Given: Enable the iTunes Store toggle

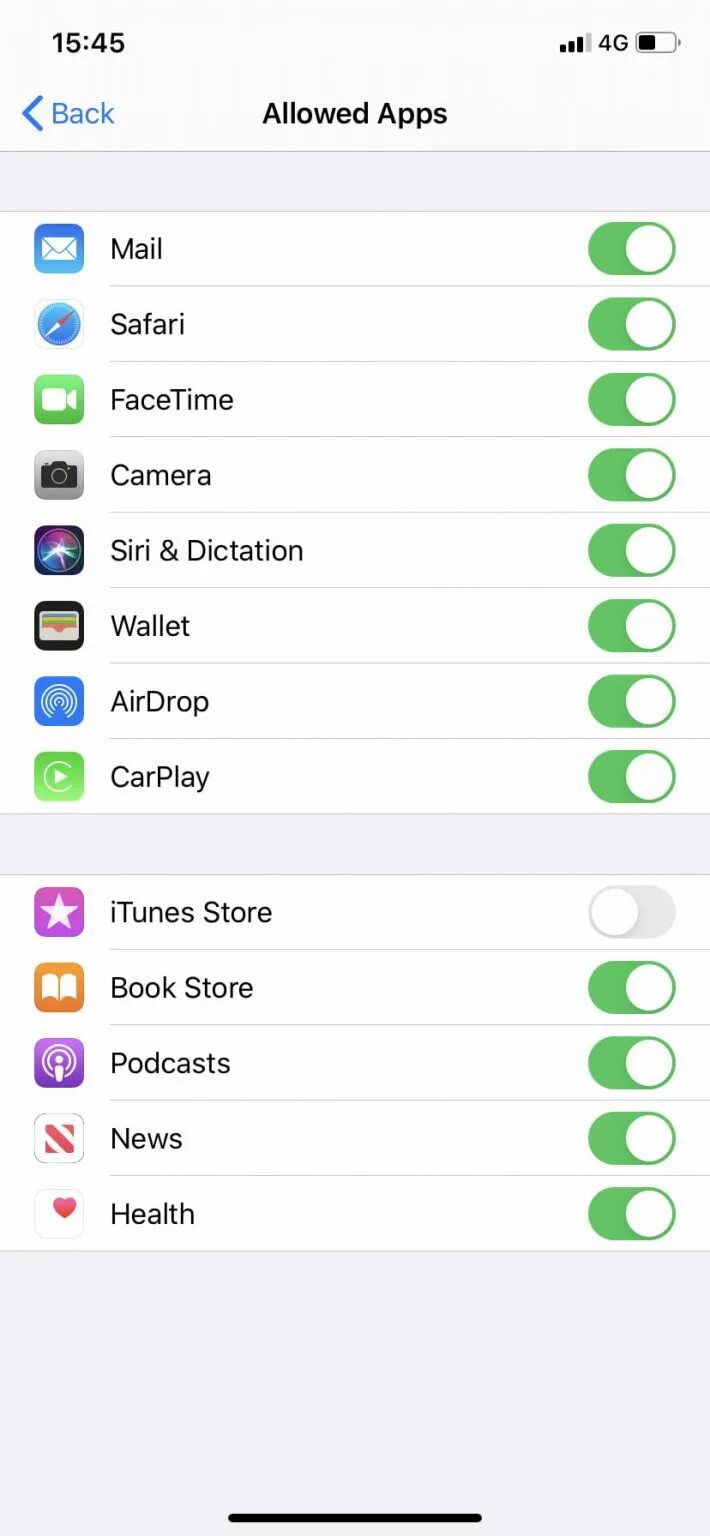Looking at the screenshot, I should pos(632,912).
